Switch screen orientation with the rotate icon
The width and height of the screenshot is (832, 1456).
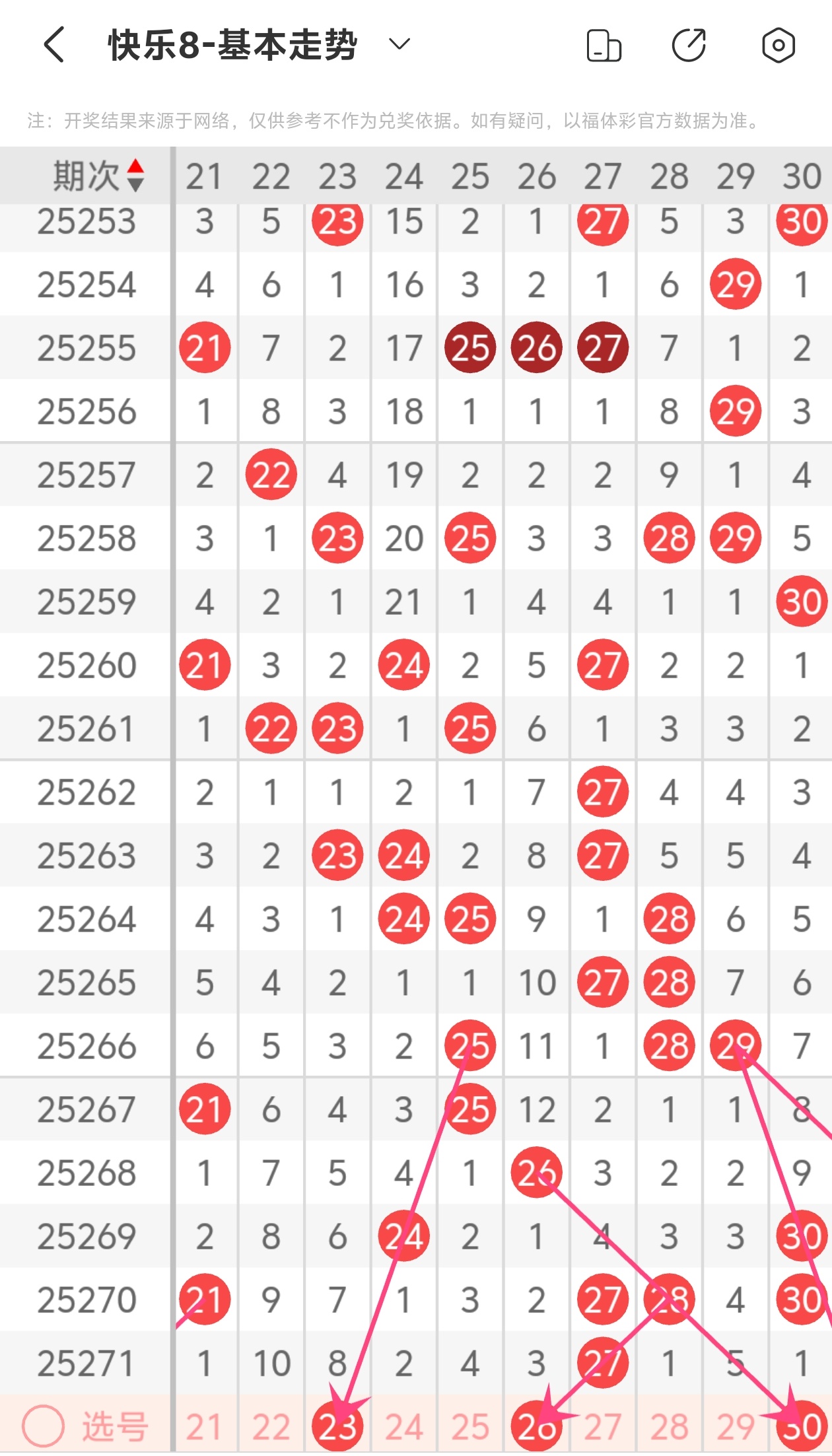pos(604,46)
